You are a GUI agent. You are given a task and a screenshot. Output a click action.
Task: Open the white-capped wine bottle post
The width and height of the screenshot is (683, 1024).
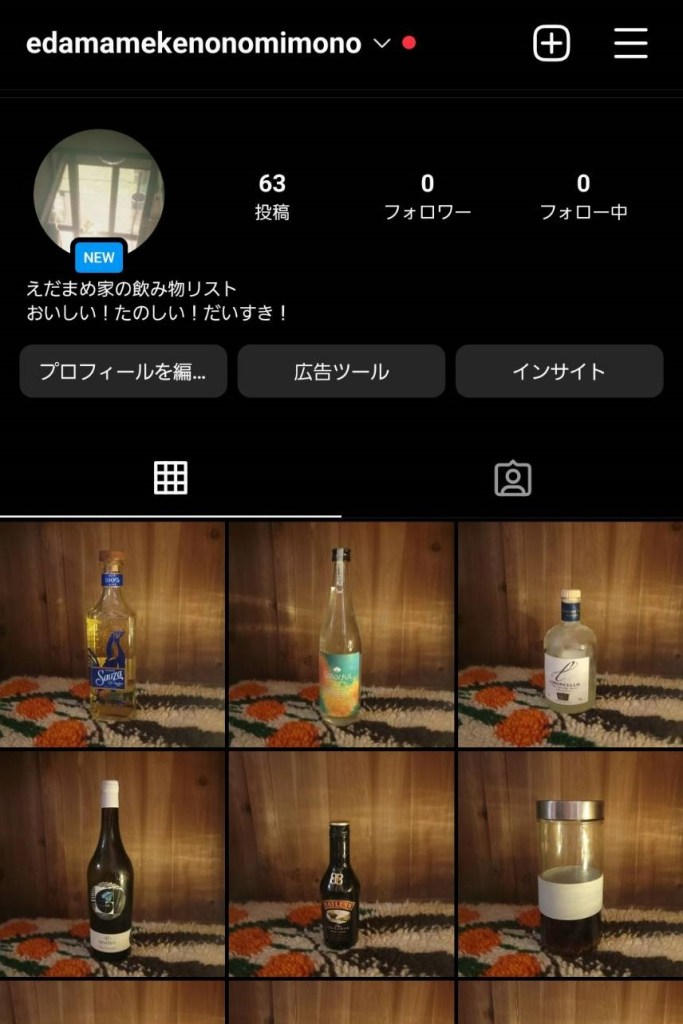click(112, 864)
